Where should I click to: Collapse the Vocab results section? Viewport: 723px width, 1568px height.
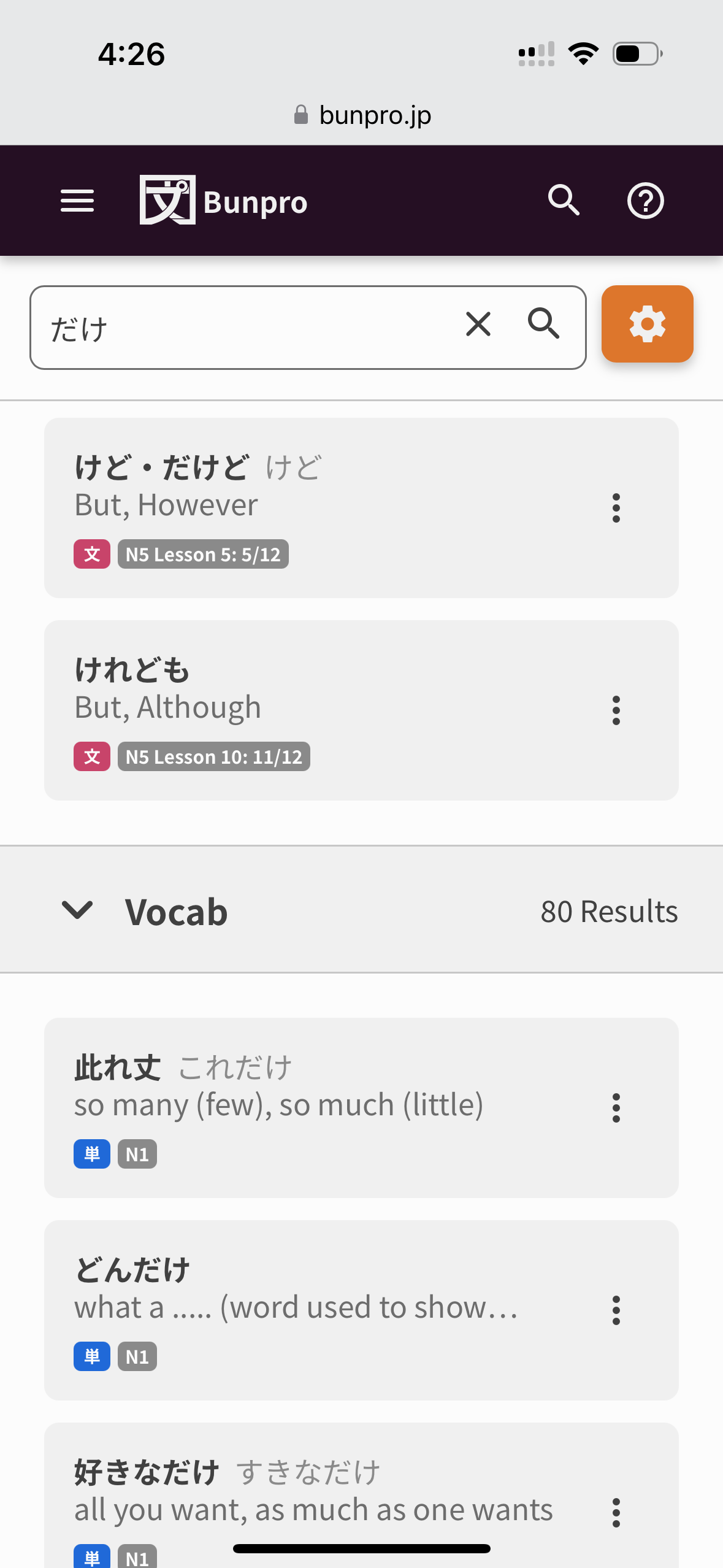click(78, 910)
